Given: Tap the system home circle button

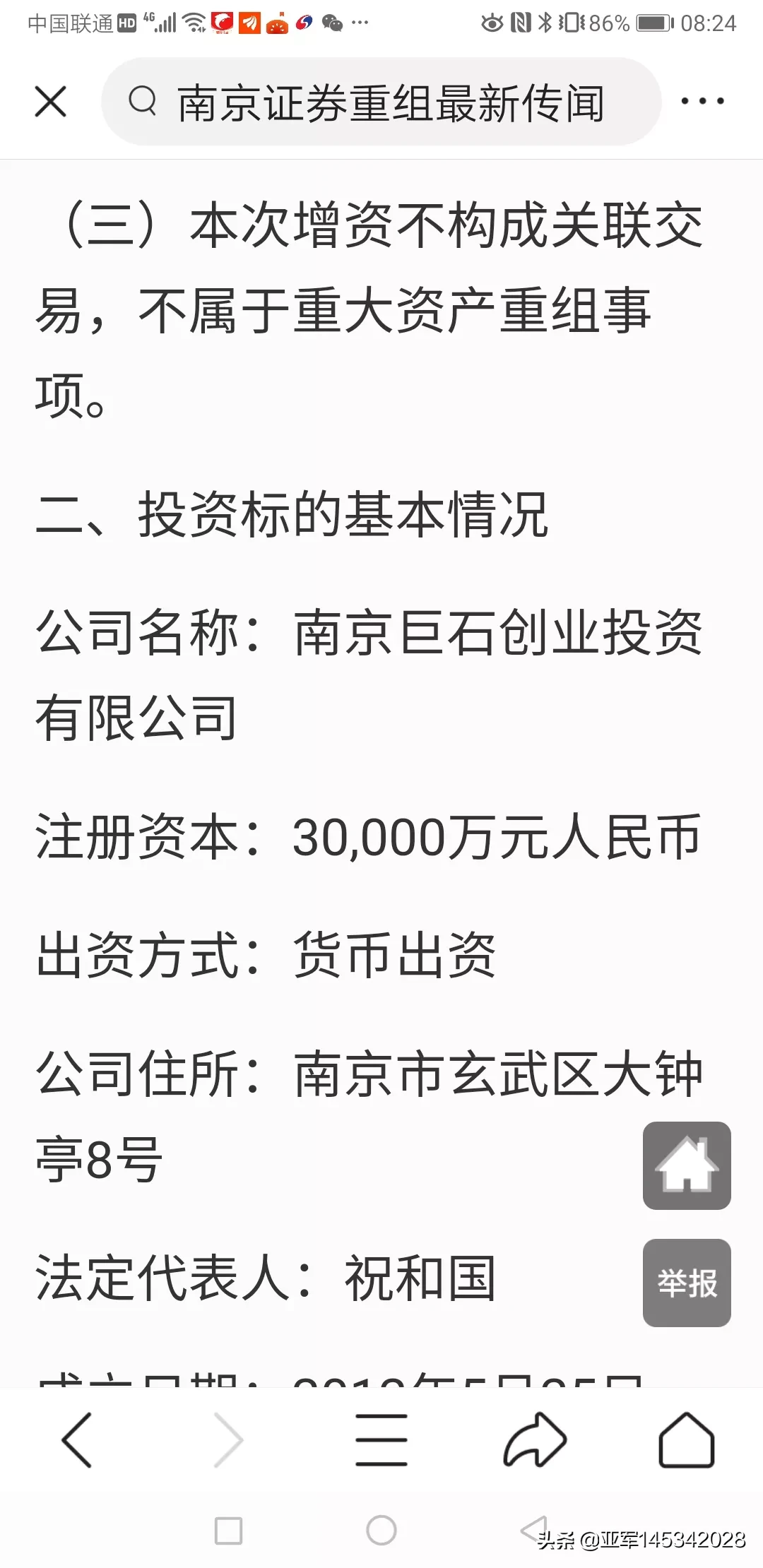Looking at the screenshot, I should coord(381,1531).
